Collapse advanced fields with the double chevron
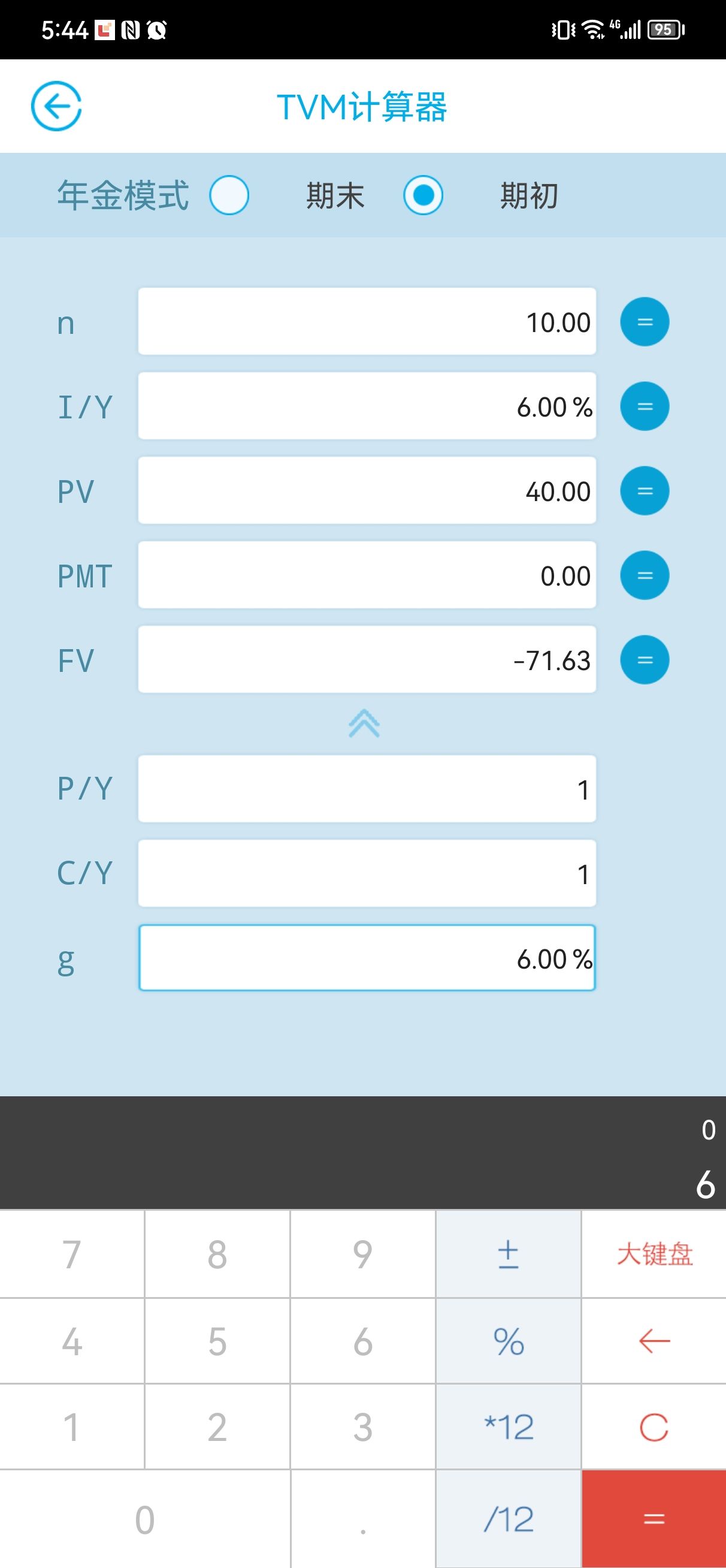This screenshot has height=1568, width=726. tap(364, 723)
